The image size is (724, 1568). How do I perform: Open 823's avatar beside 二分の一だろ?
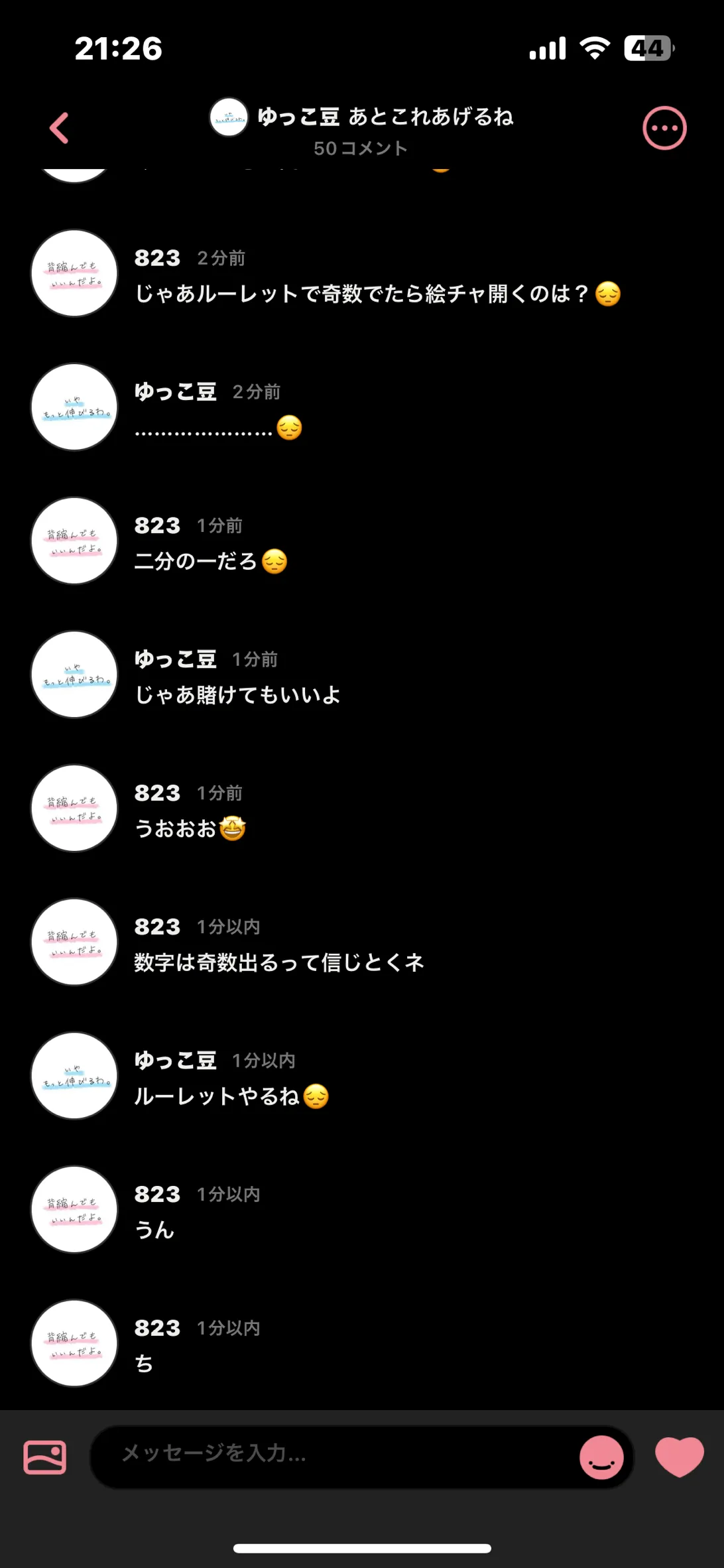75,541
